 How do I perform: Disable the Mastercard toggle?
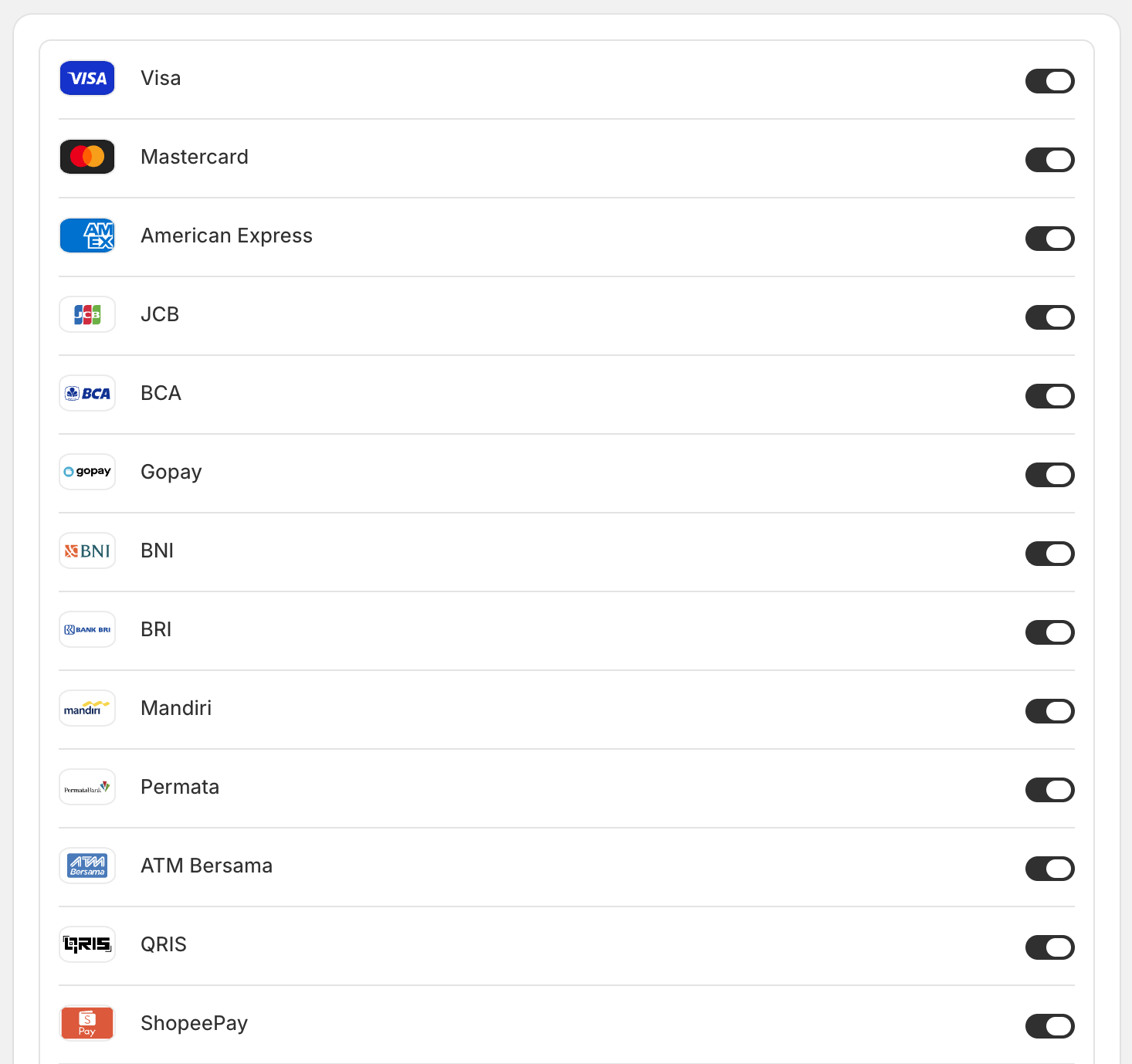pyautogui.click(x=1049, y=160)
